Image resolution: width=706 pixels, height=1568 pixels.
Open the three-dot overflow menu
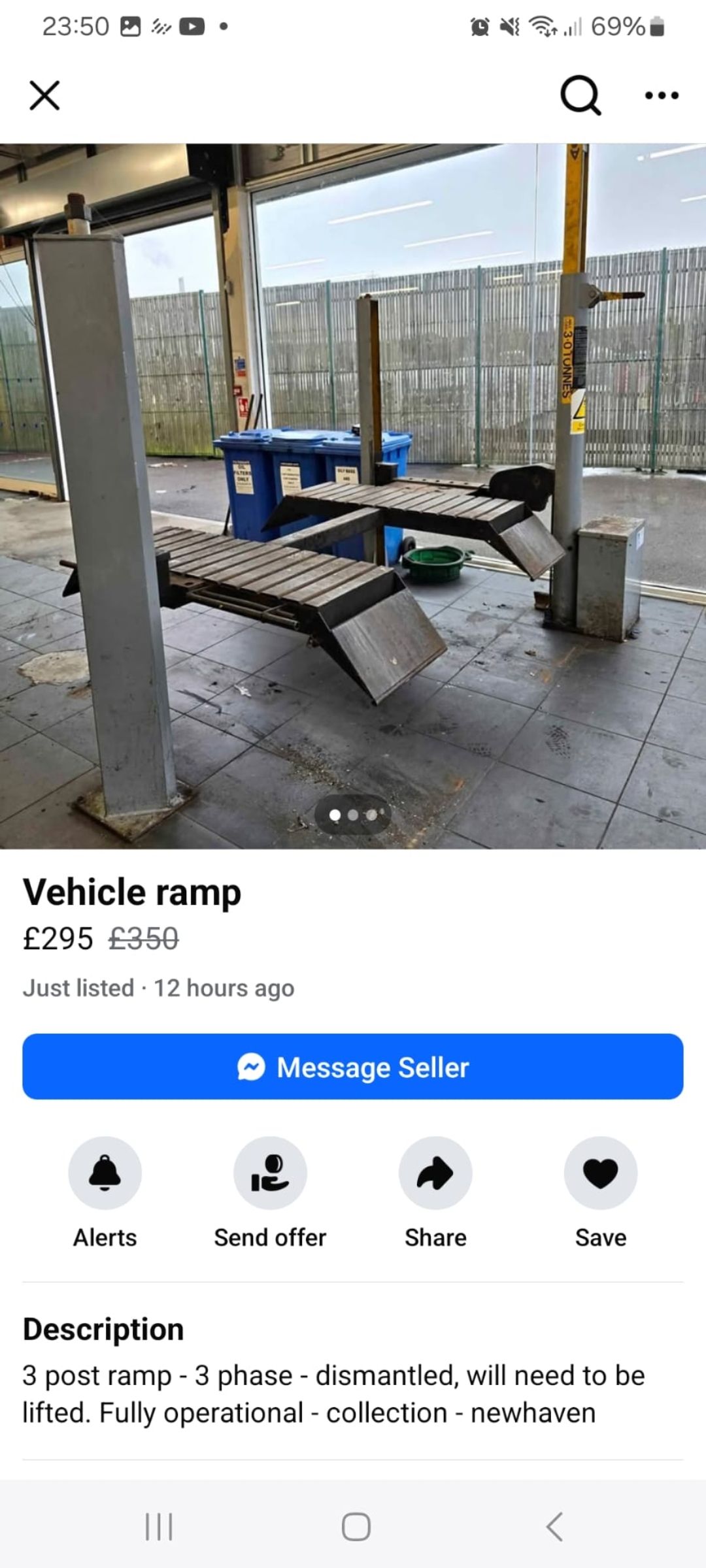pyautogui.click(x=662, y=95)
